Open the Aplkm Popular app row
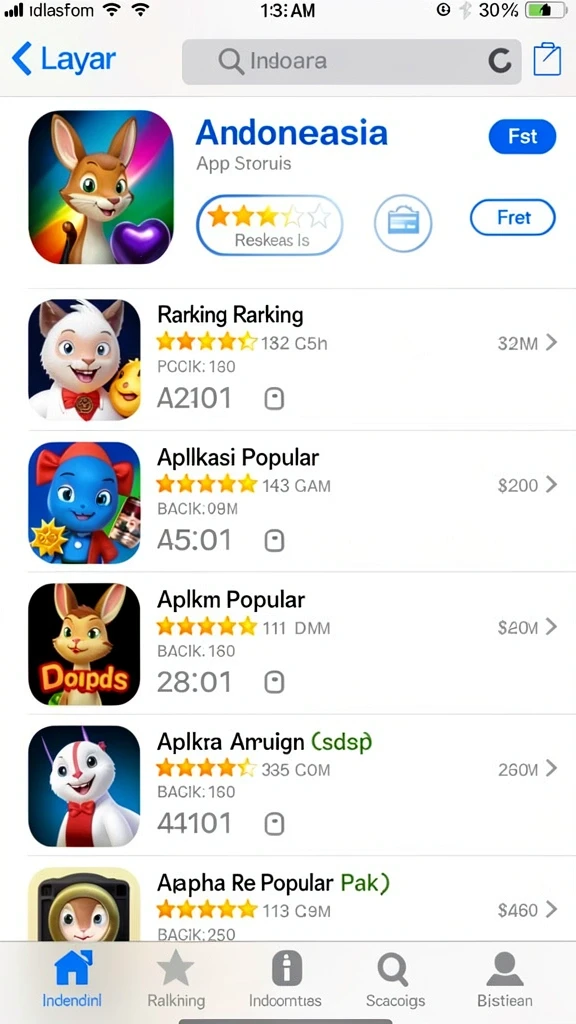Image resolution: width=576 pixels, height=1024 pixels. pos(293,643)
